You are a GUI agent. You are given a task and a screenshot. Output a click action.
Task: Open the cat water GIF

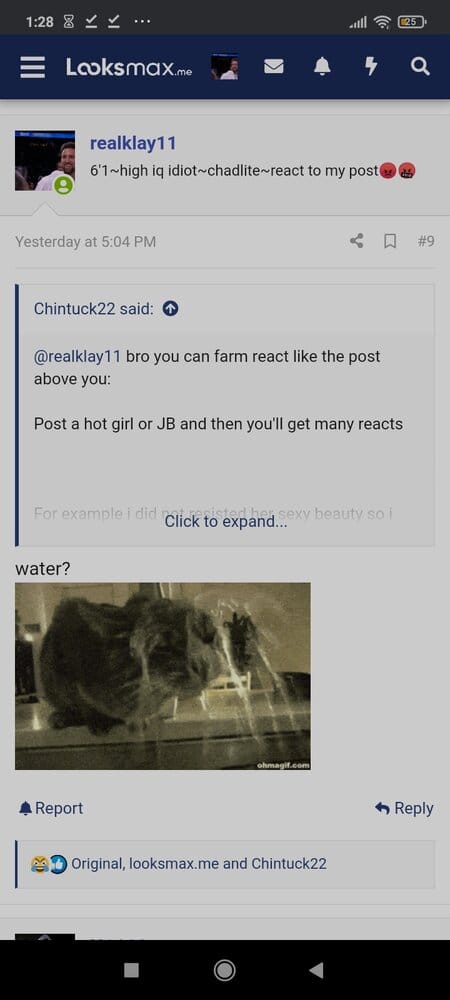click(163, 676)
